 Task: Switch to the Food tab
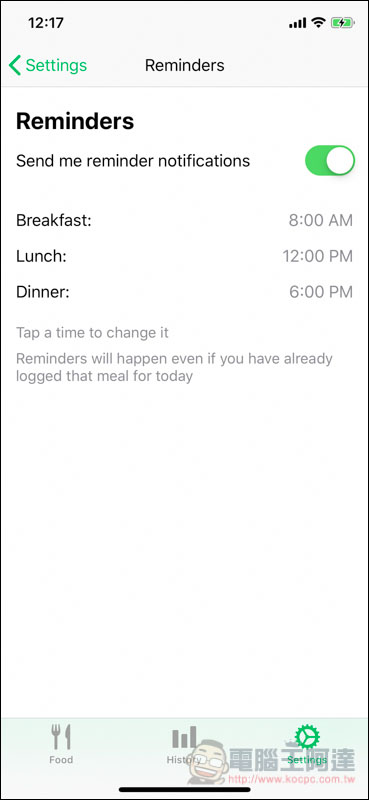pos(61,744)
